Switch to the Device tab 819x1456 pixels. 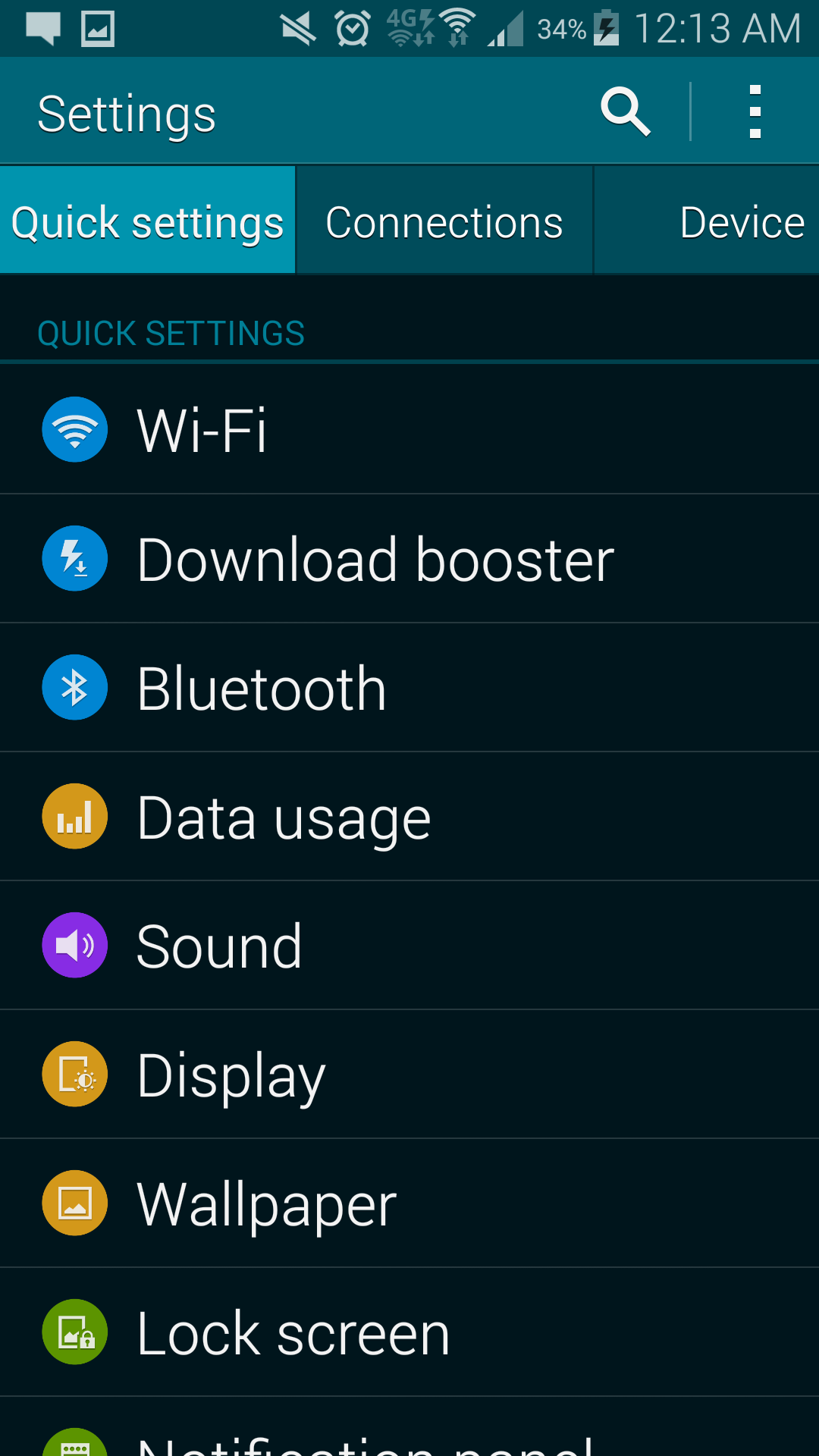tap(707, 220)
